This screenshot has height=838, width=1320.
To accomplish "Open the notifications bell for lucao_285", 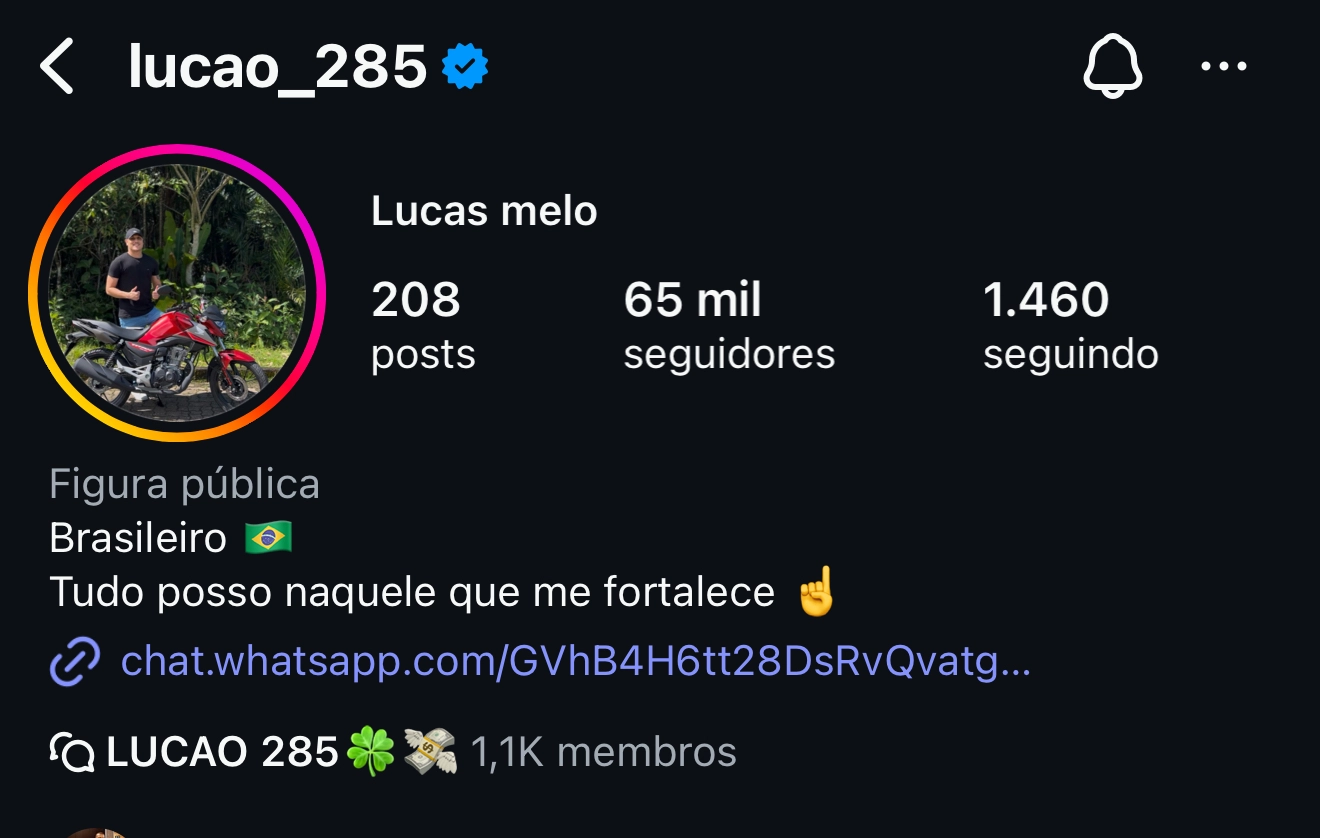I will pos(1112,68).
